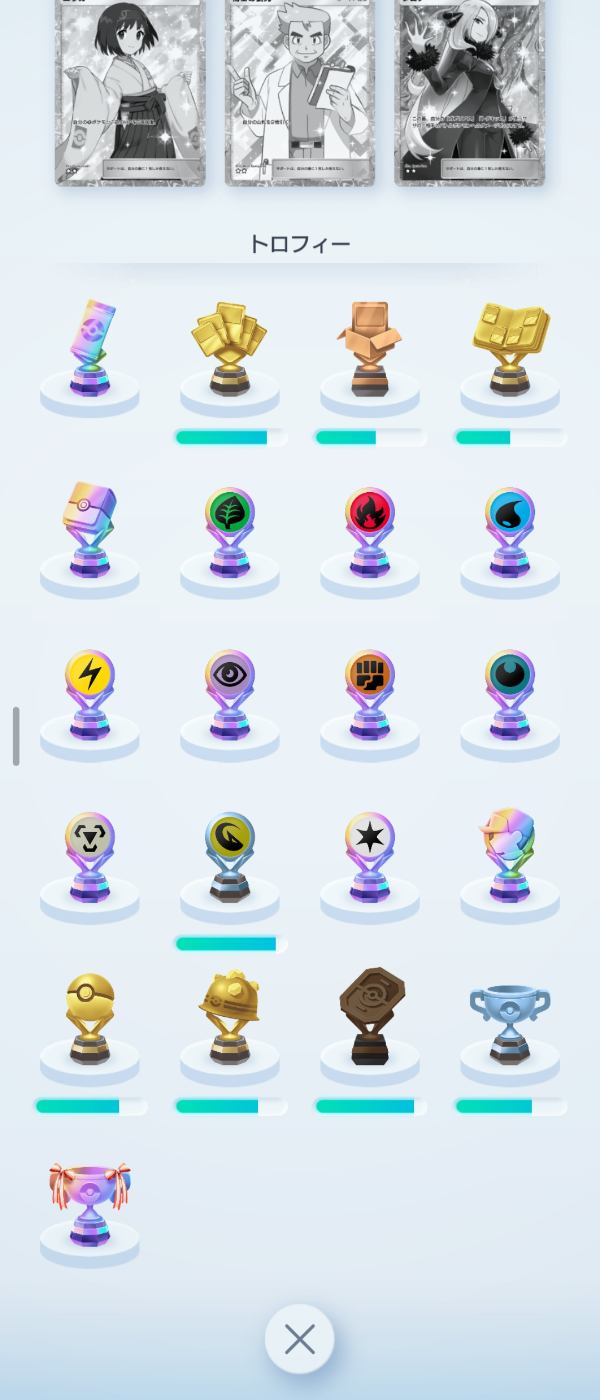This screenshot has width=600, height=1400.
Task: Close the trophy screen with the X button
Action: (x=300, y=1338)
